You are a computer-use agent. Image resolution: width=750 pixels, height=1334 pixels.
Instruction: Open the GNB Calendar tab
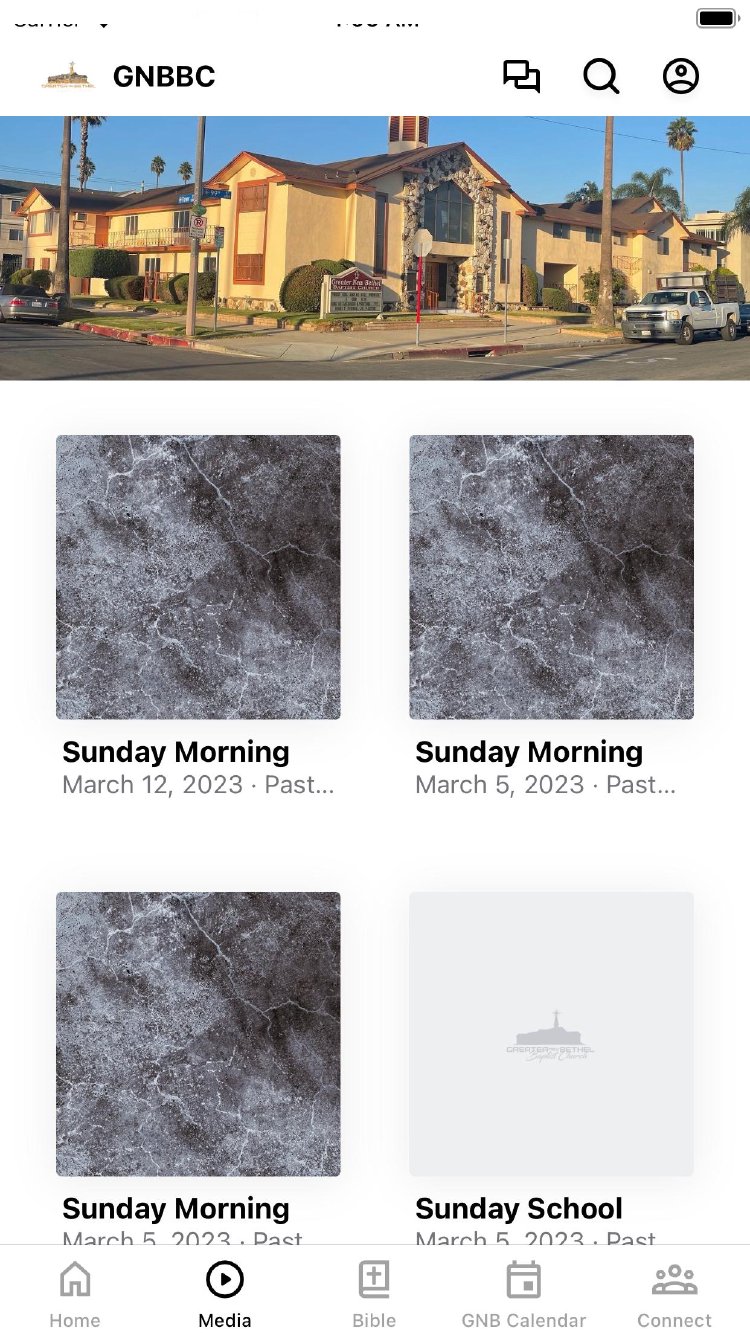(524, 1293)
